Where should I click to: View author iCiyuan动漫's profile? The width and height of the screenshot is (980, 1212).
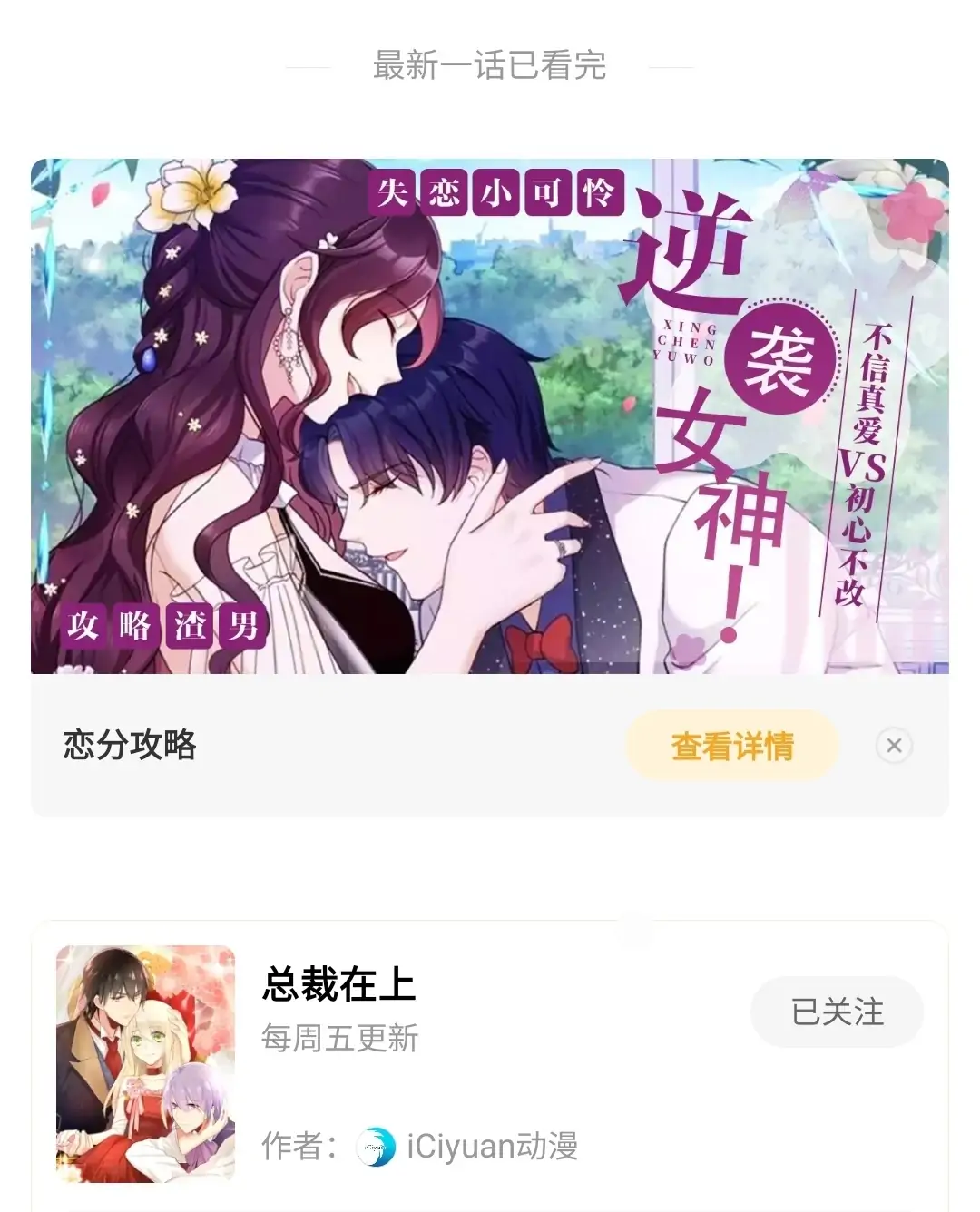tap(467, 1147)
